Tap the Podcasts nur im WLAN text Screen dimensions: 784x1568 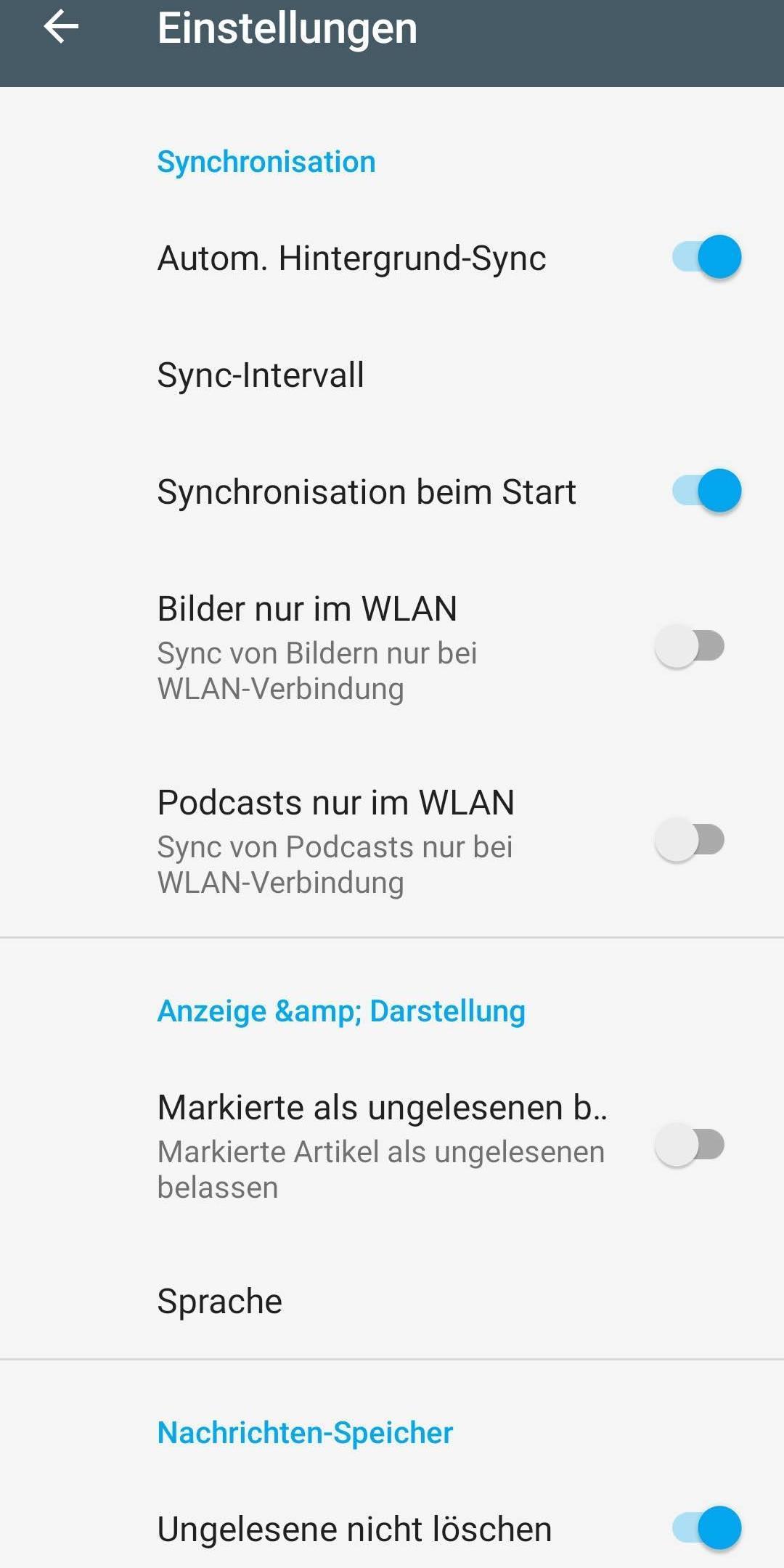336,802
